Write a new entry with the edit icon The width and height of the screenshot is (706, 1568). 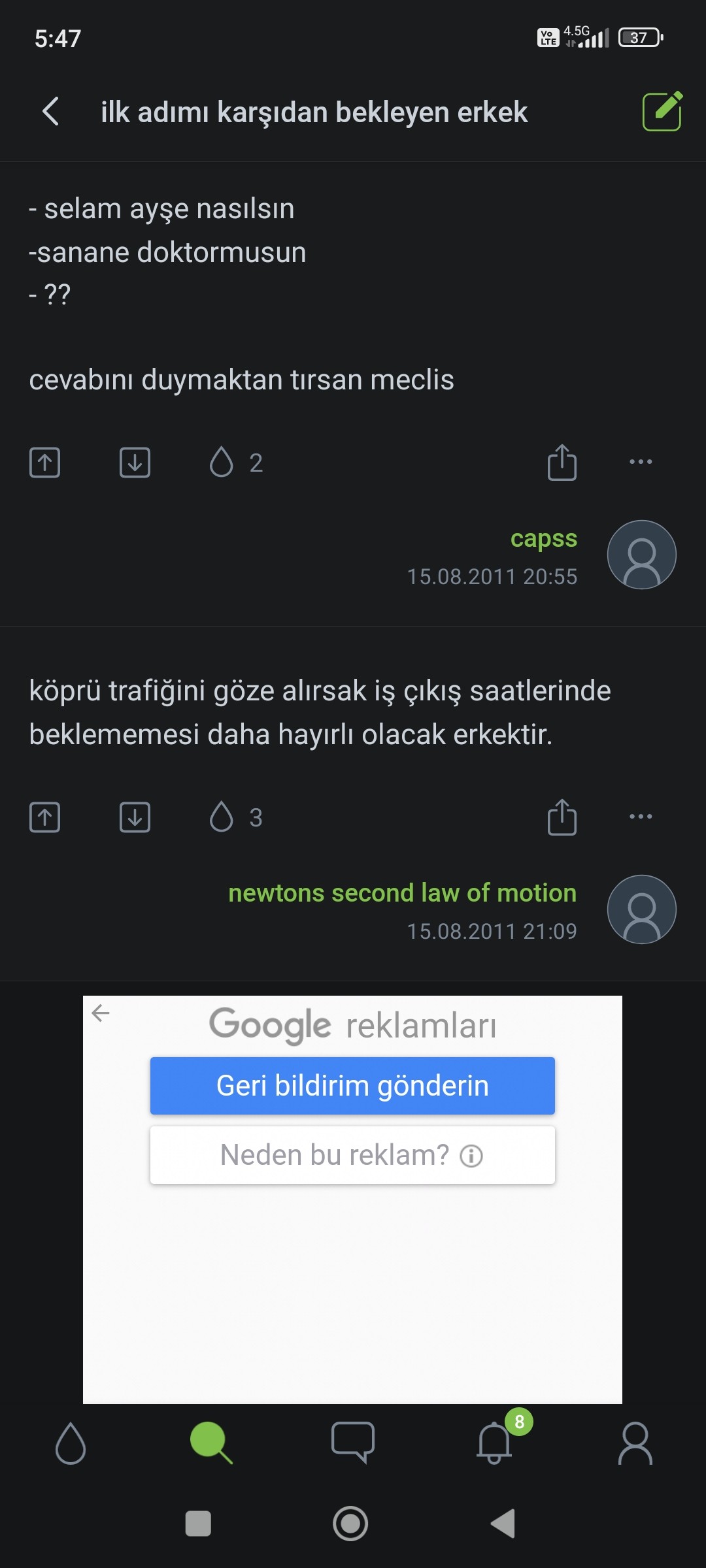click(662, 112)
